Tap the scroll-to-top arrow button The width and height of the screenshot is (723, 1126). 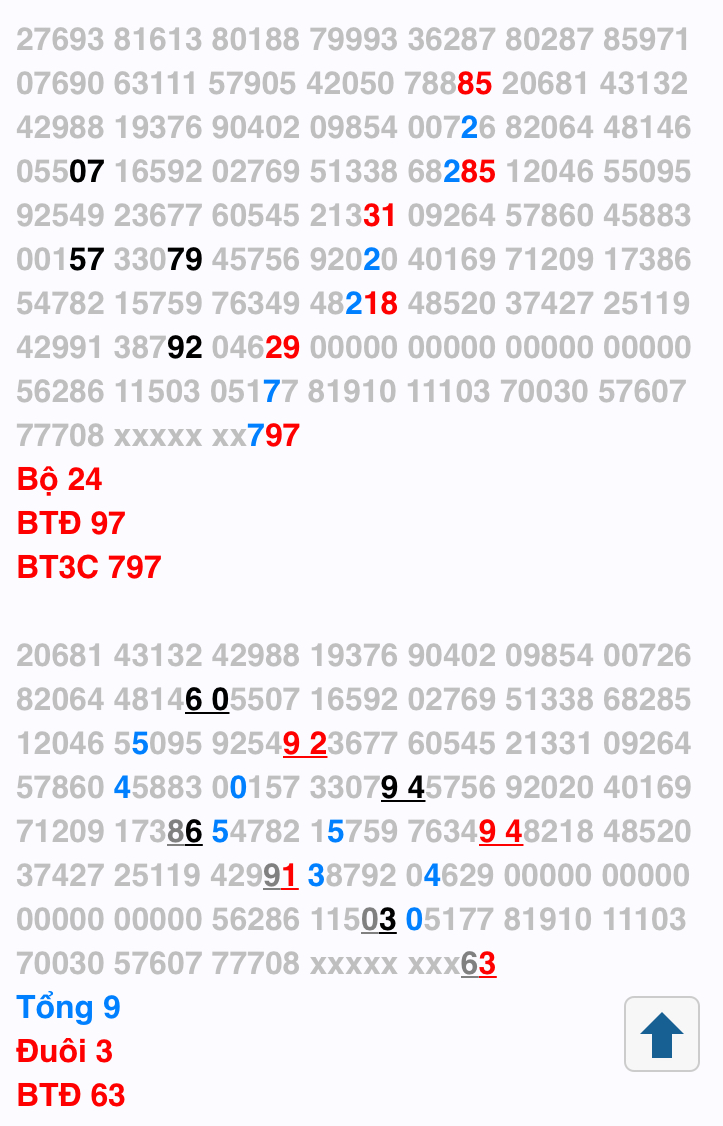[x=661, y=1034]
